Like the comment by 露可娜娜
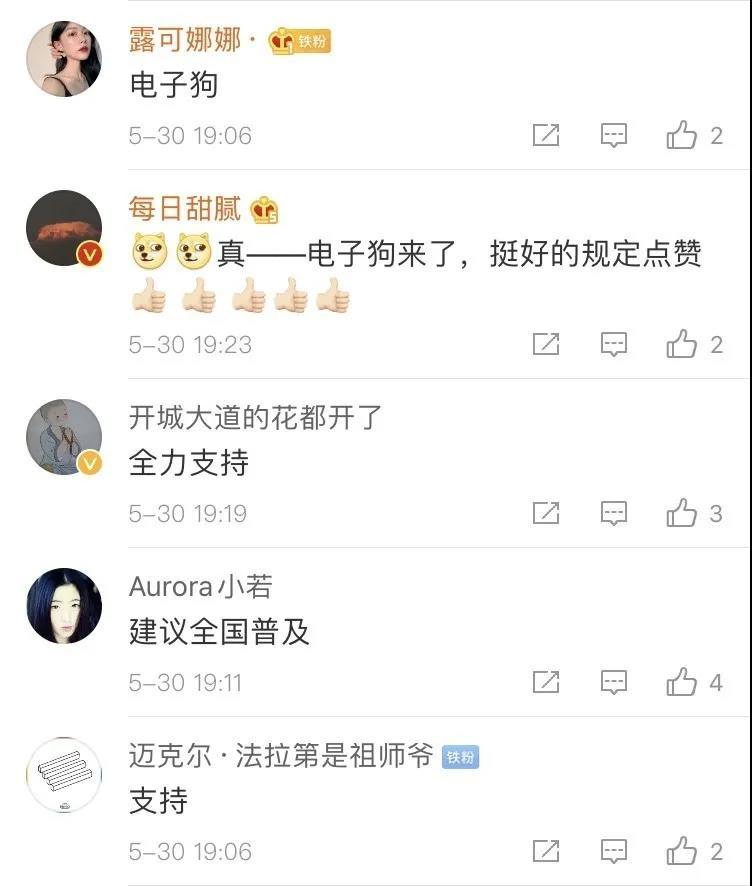 [x=683, y=135]
